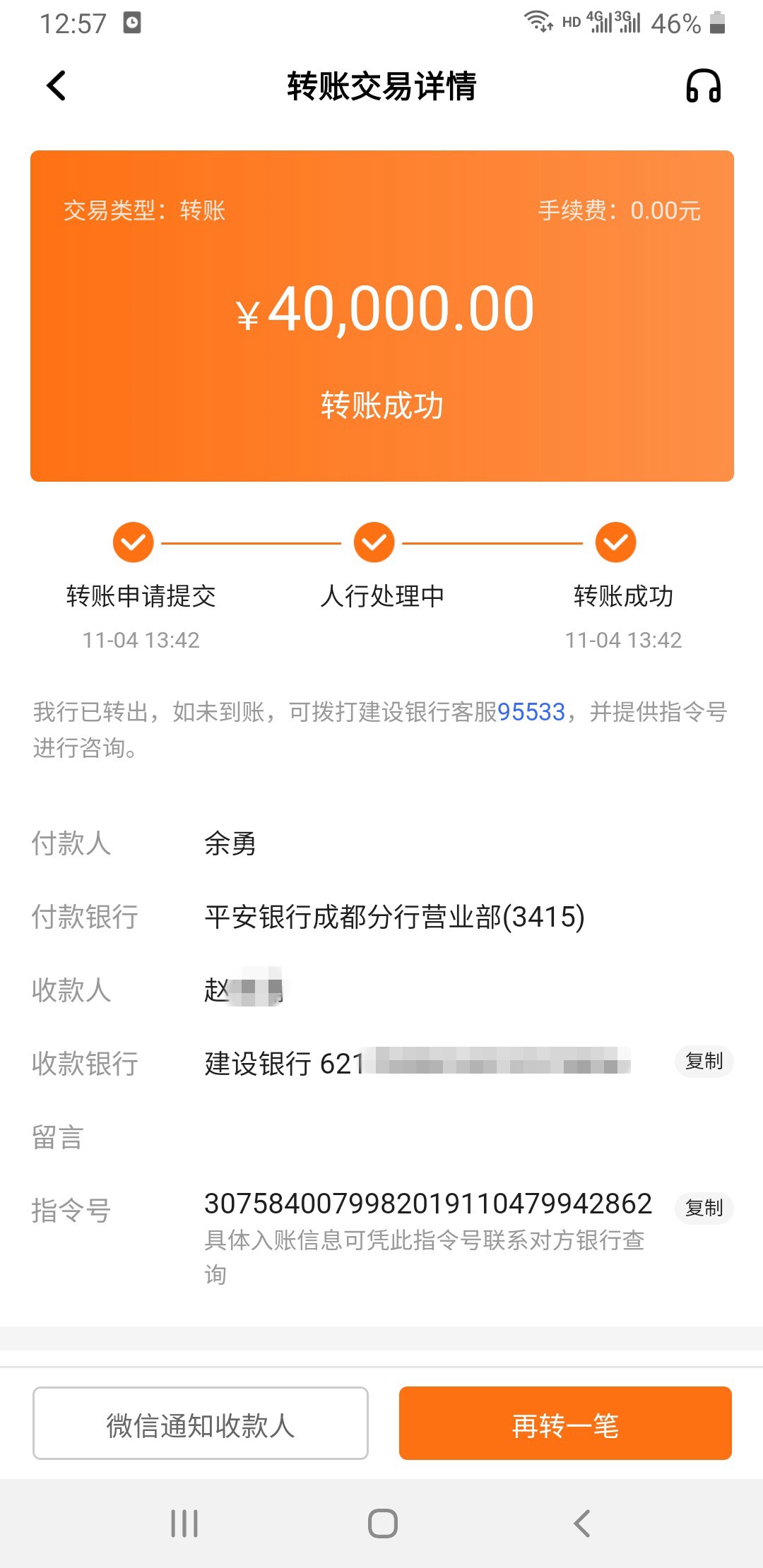Copy the receiving bank account number

[704, 1062]
